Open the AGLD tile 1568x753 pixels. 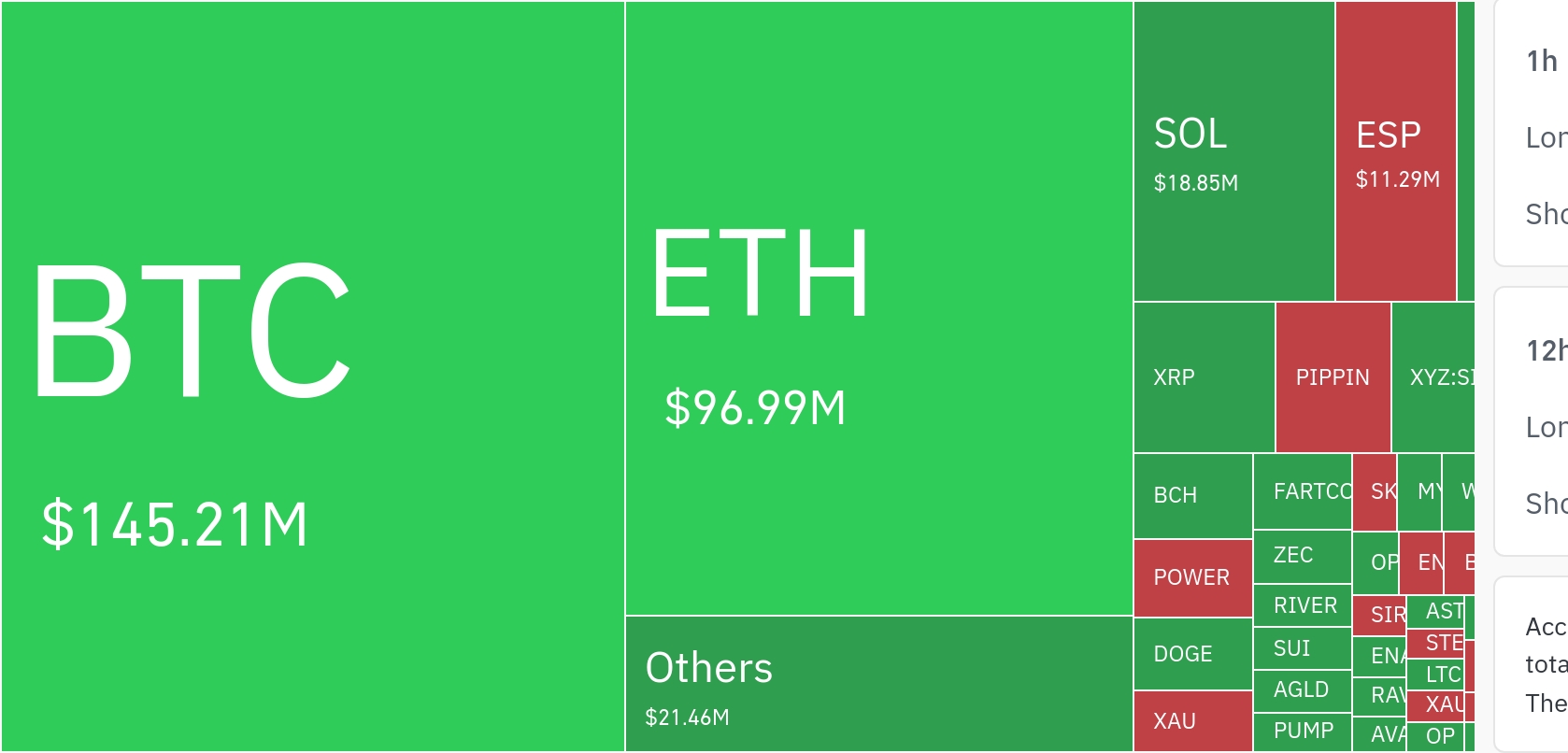click(1302, 690)
